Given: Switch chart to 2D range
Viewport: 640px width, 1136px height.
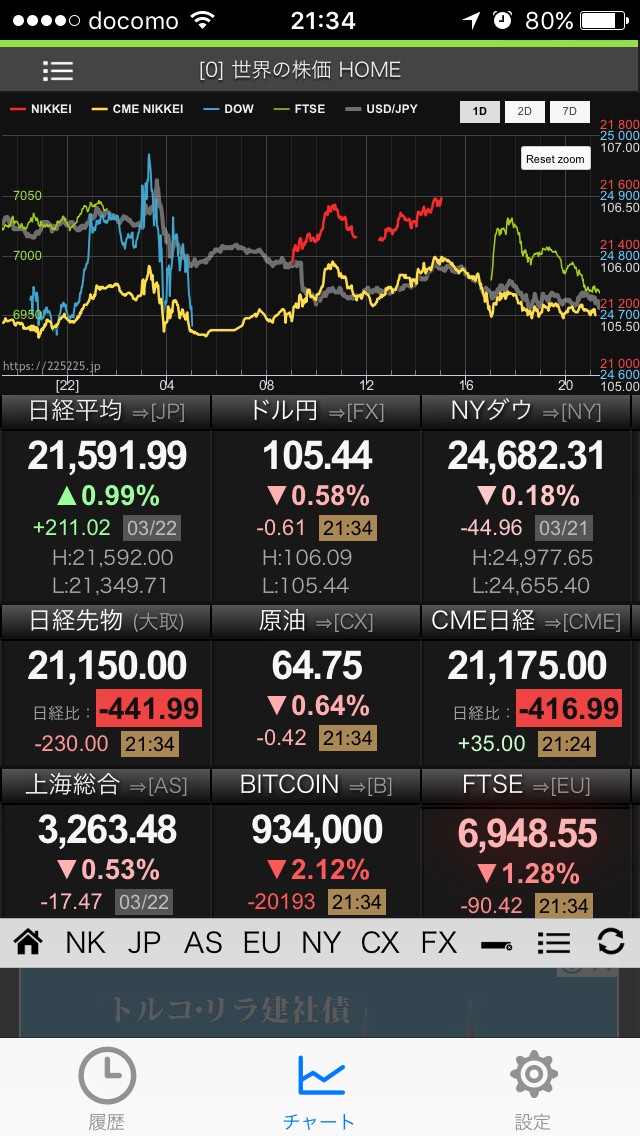Looking at the screenshot, I should 525,111.
